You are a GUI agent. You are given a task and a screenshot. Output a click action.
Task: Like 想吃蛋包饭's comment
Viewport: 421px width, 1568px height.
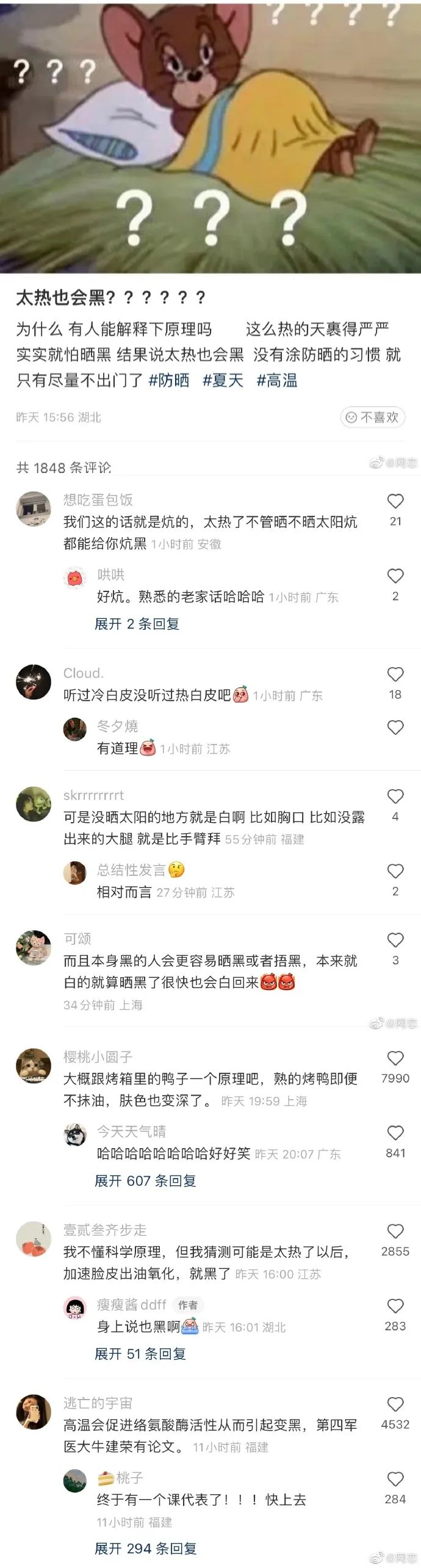[x=395, y=502]
